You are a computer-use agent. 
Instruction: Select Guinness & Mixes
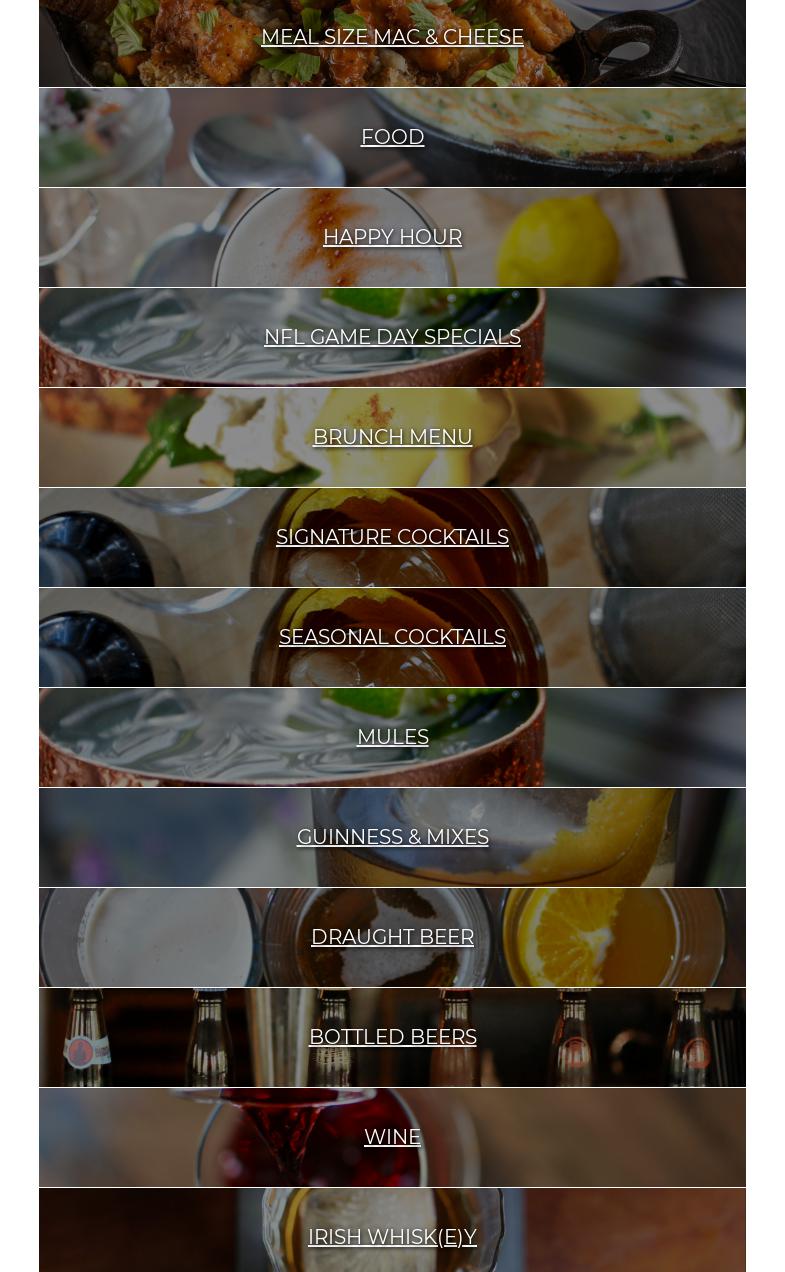coord(392,837)
